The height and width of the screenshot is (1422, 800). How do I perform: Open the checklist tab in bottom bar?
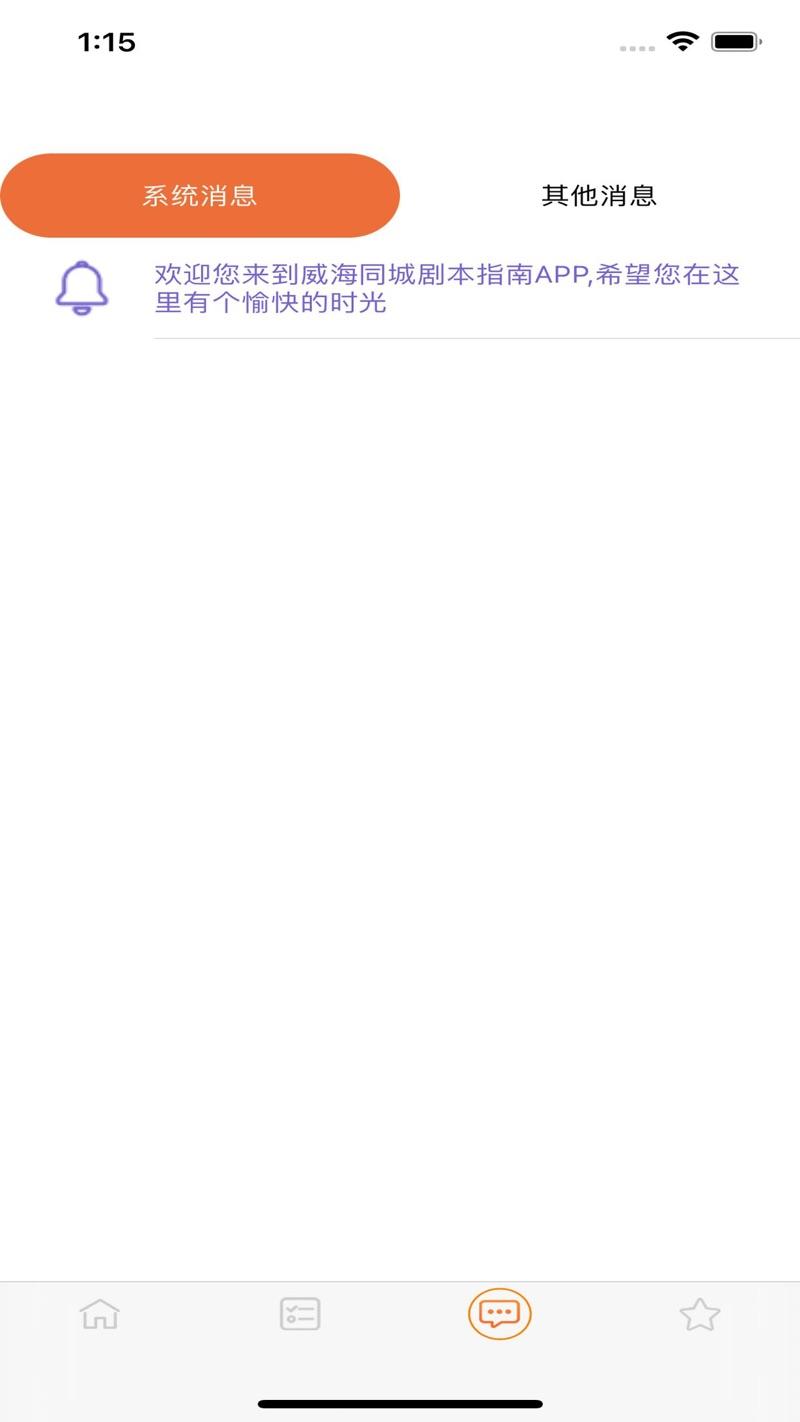pyautogui.click(x=300, y=1314)
